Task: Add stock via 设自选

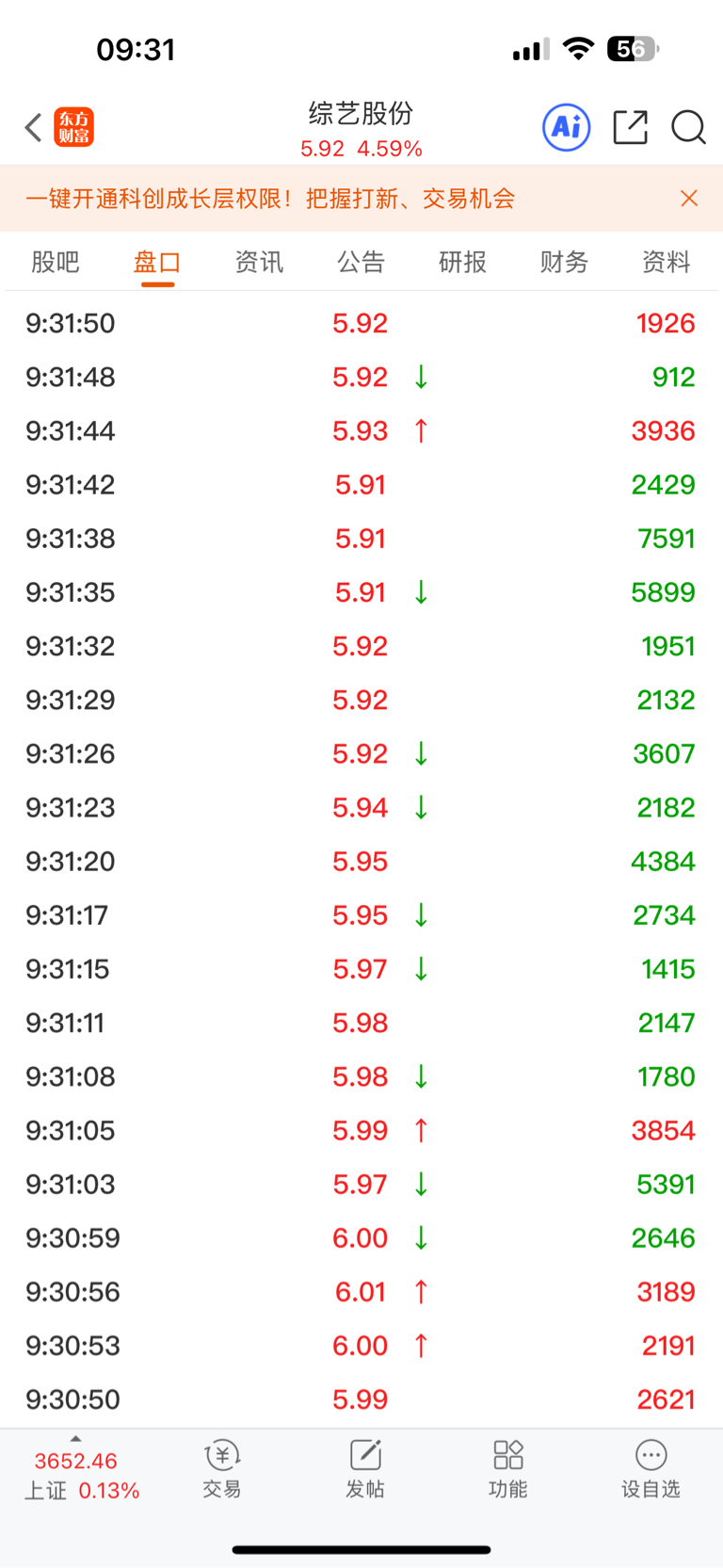Action: click(x=651, y=1469)
